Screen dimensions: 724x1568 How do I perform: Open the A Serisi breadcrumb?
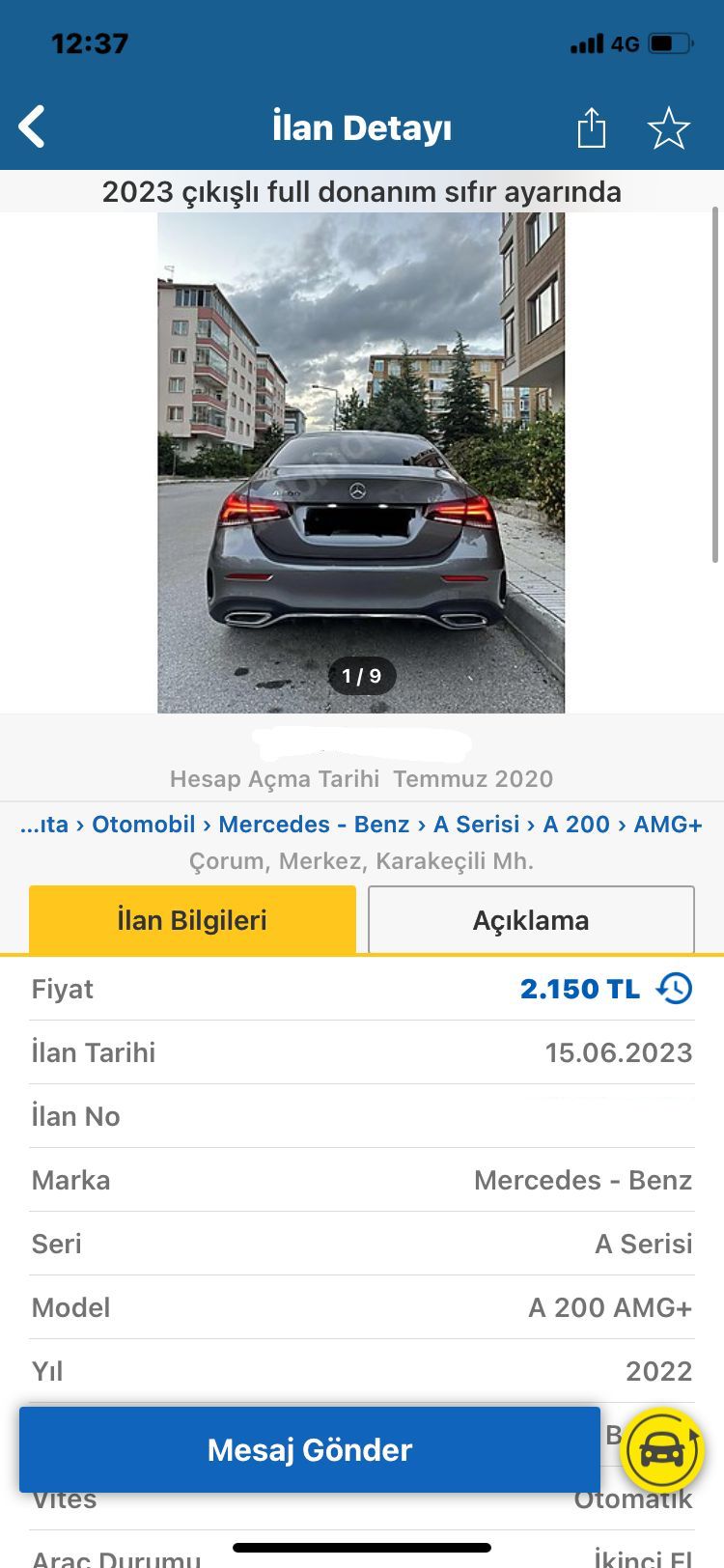(476, 825)
